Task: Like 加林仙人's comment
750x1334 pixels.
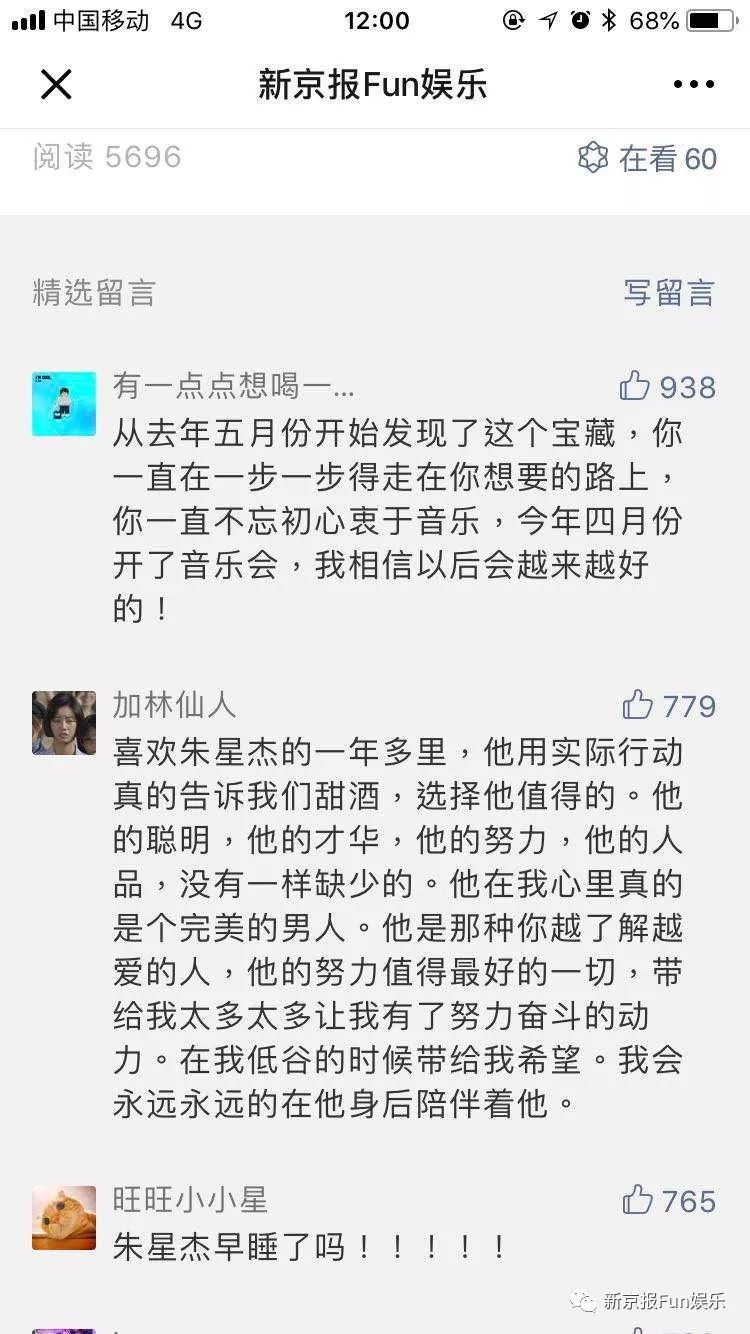Action: pos(639,706)
